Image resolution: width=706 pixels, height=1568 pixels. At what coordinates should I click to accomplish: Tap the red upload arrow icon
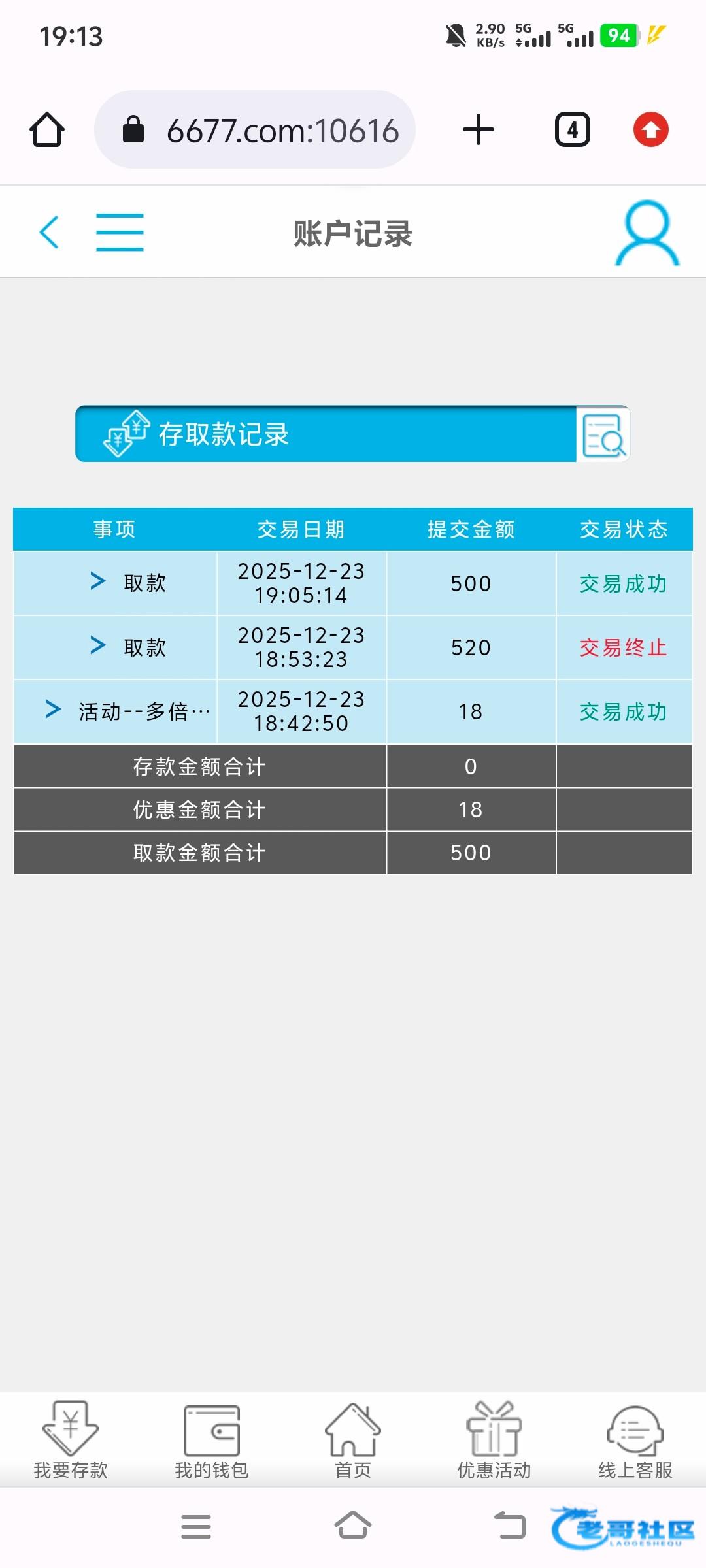650,129
